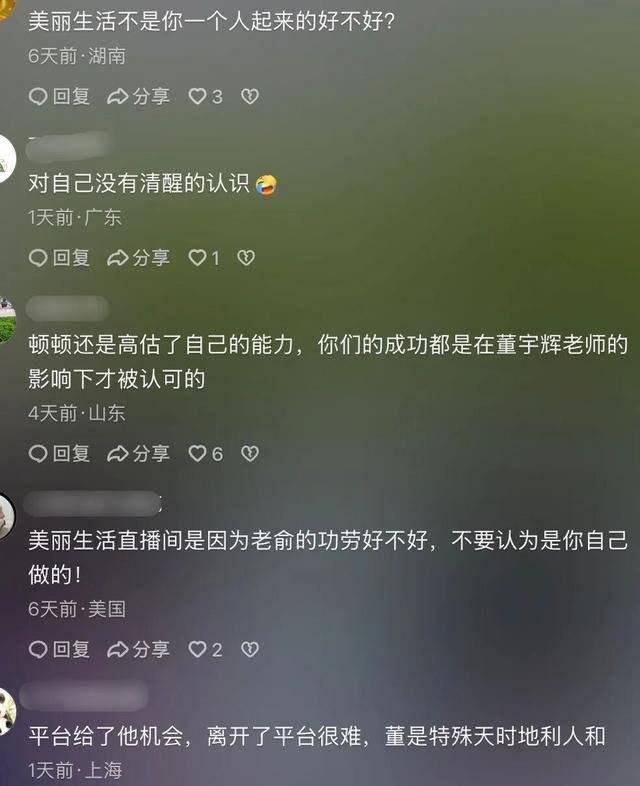Dislike the 湖南 comment
The height and width of the screenshot is (786, 640).
(x=250, y=97)
